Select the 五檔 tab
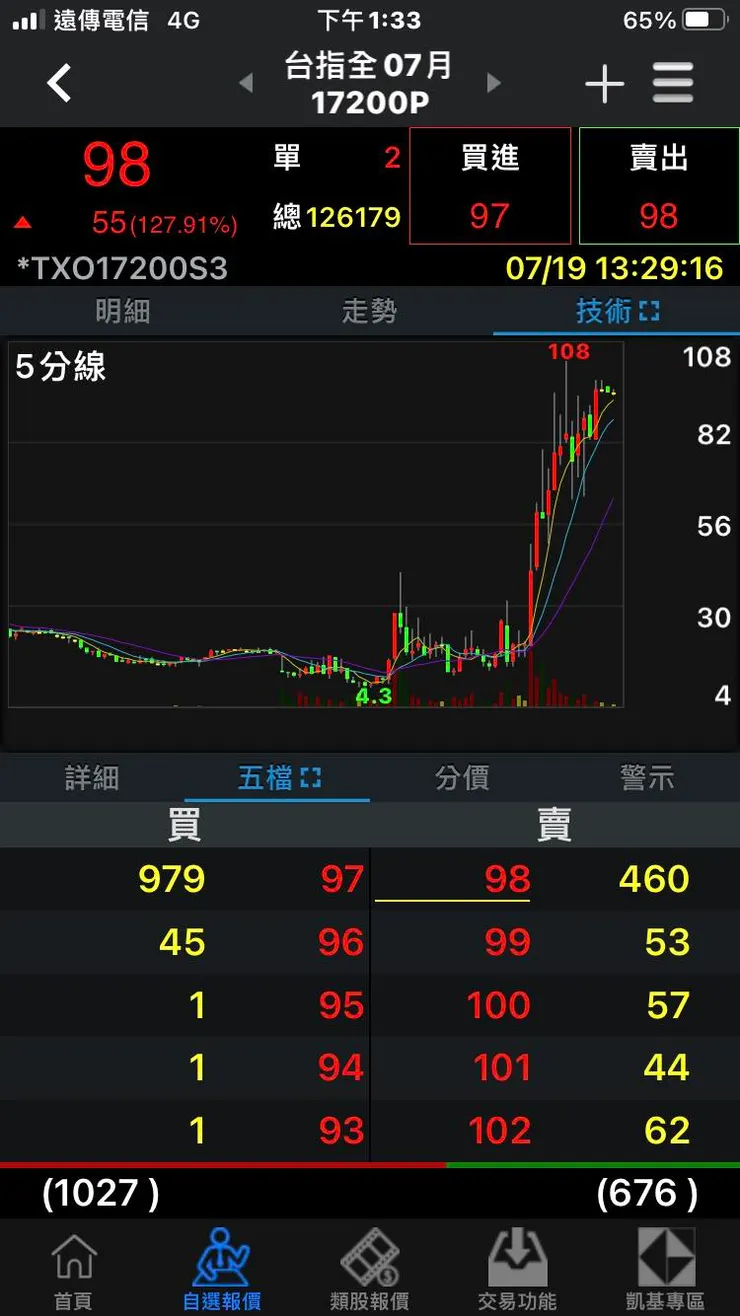Viewport: 740px width, 1316px height. (278, 778)
